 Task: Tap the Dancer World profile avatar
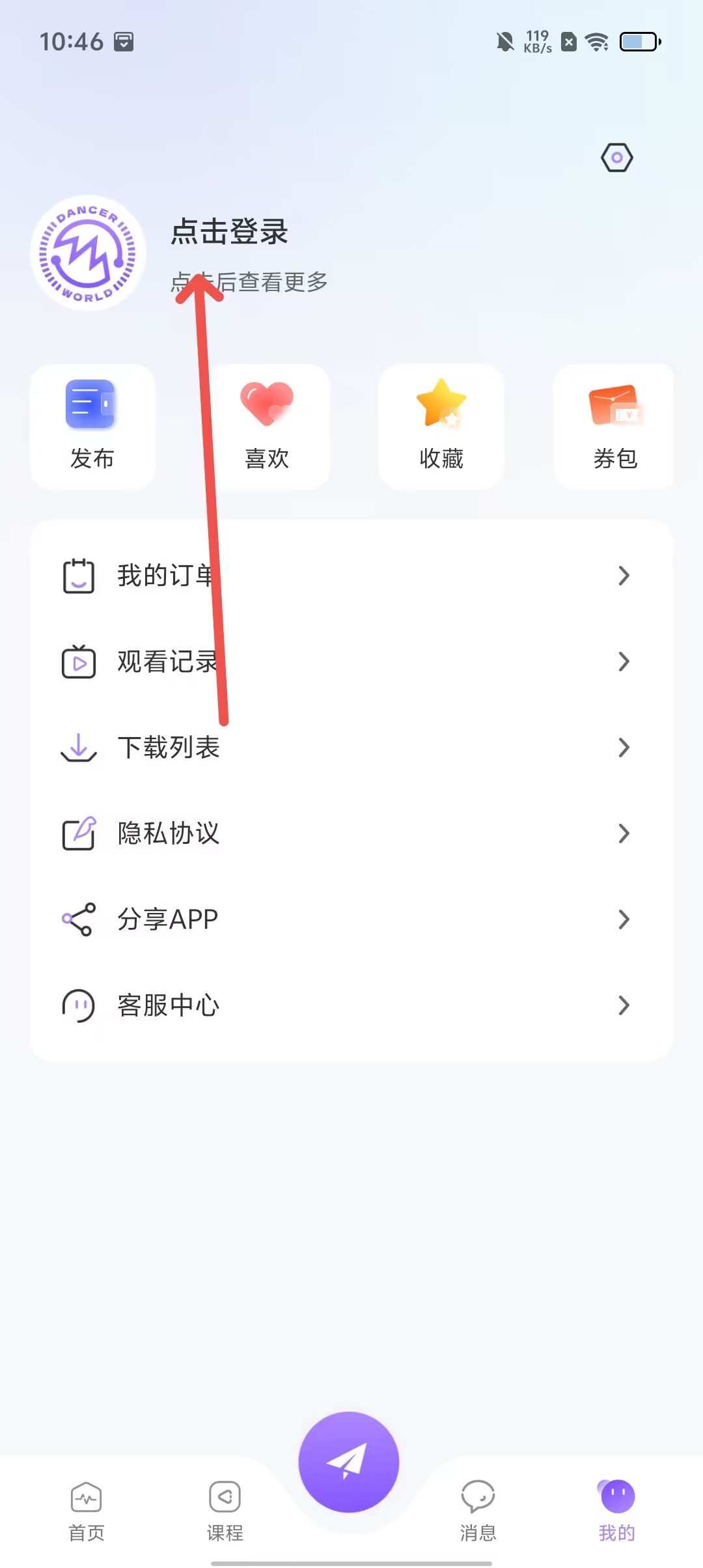click(x=88, y=253)
